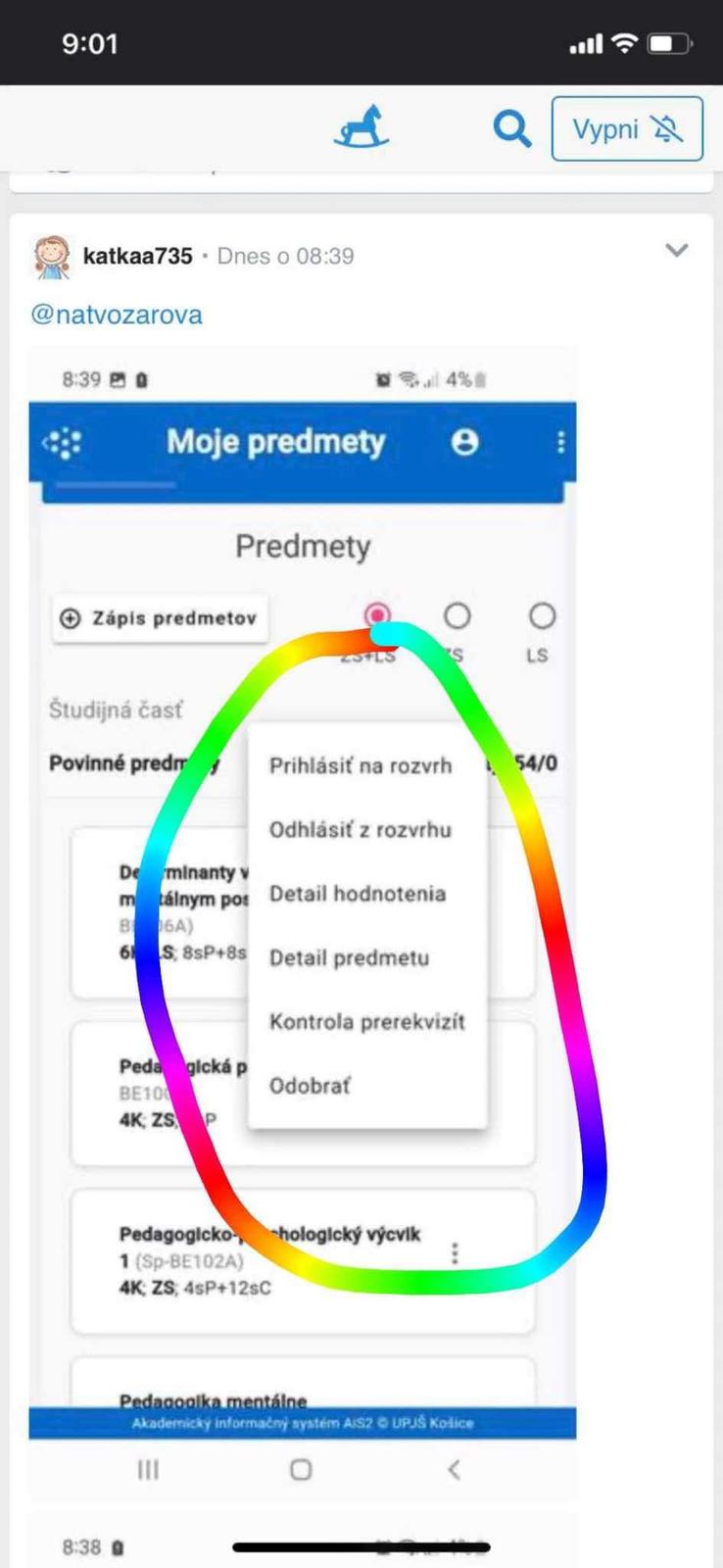Open the search magnifier
Screen dimensions: 723x1568
(511, 128)
